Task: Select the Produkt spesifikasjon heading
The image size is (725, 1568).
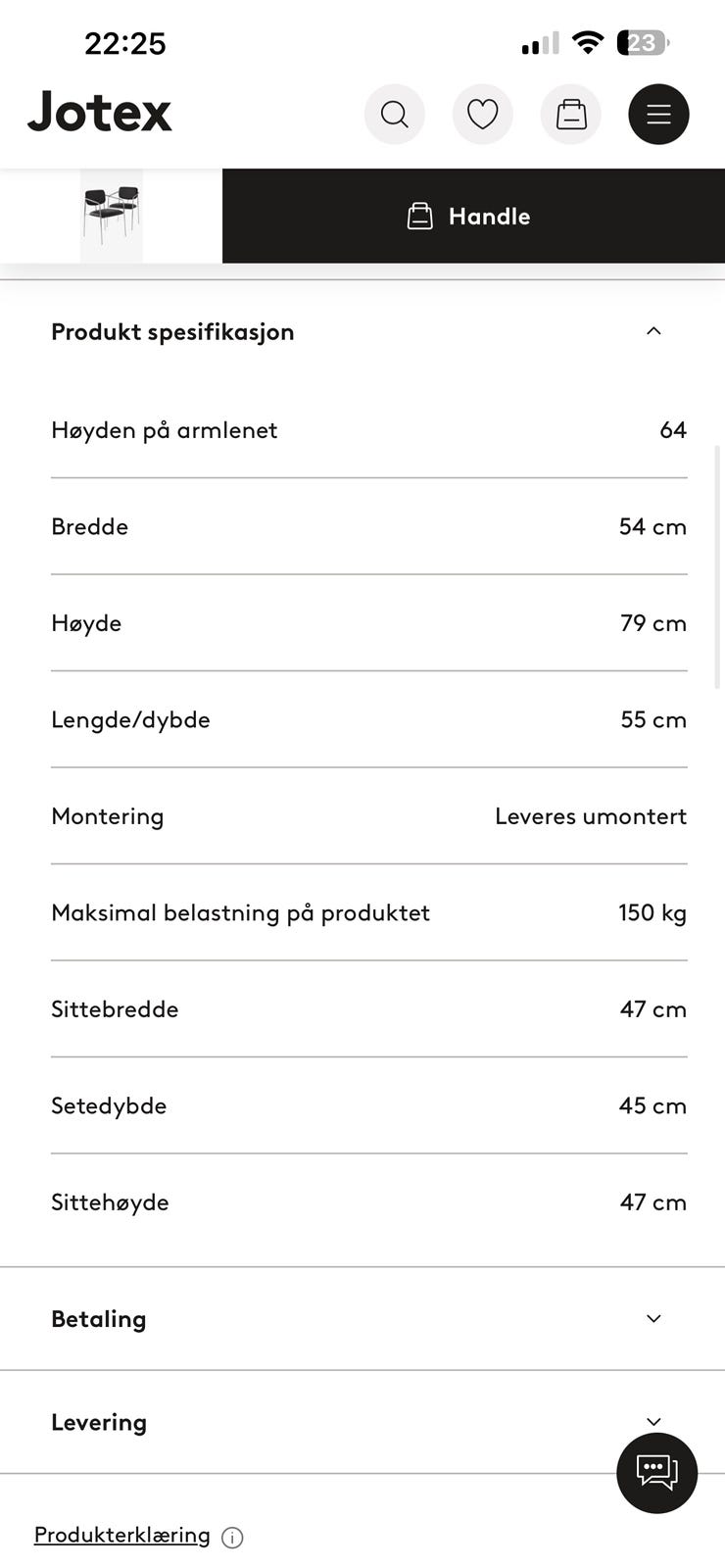Action: pyautogui.click(x=172, y=331)
